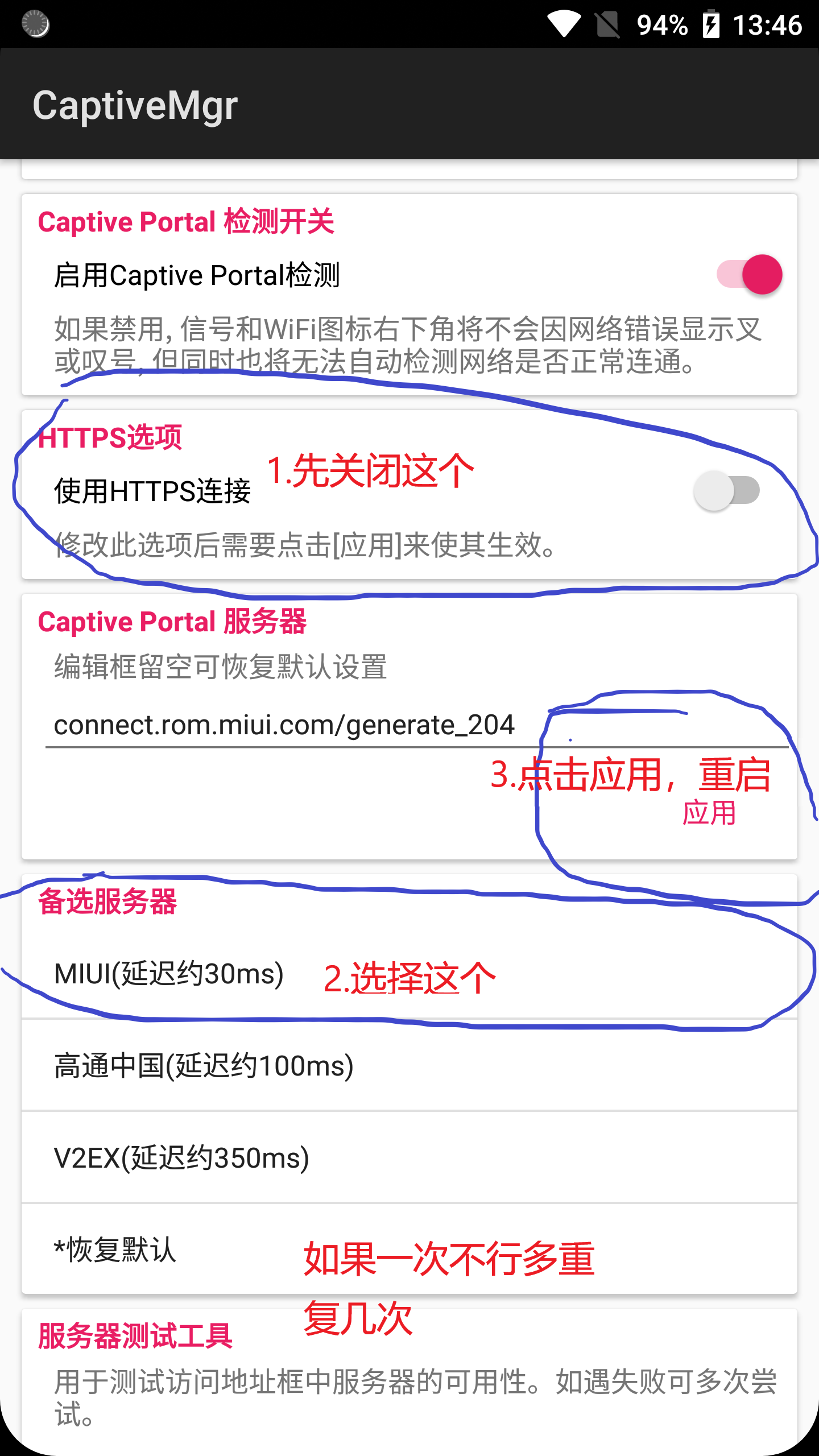This screenshot has width=819, height=1456.
Task: Select the MIUI(延迟约30ms) backup server
Action: (409, 974)
